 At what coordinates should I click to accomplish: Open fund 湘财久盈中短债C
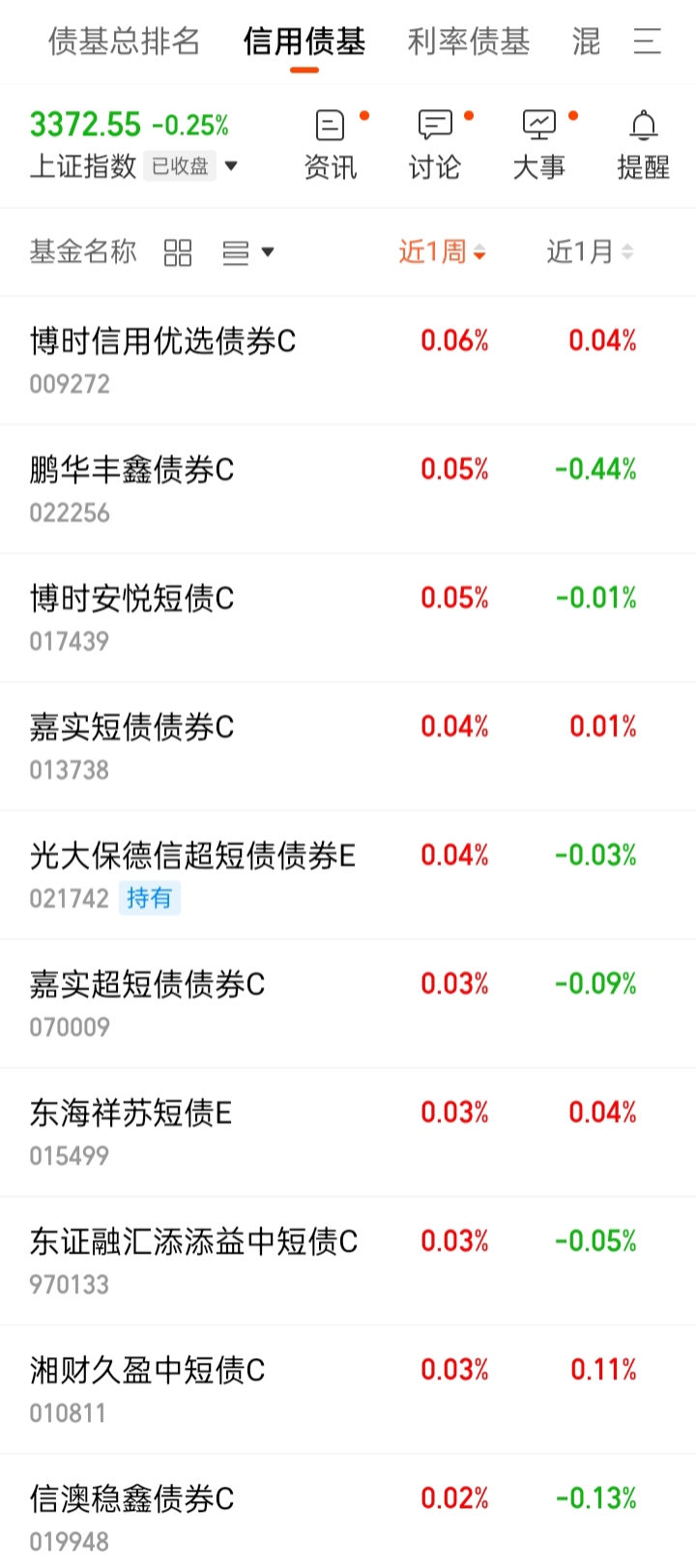147,1388
